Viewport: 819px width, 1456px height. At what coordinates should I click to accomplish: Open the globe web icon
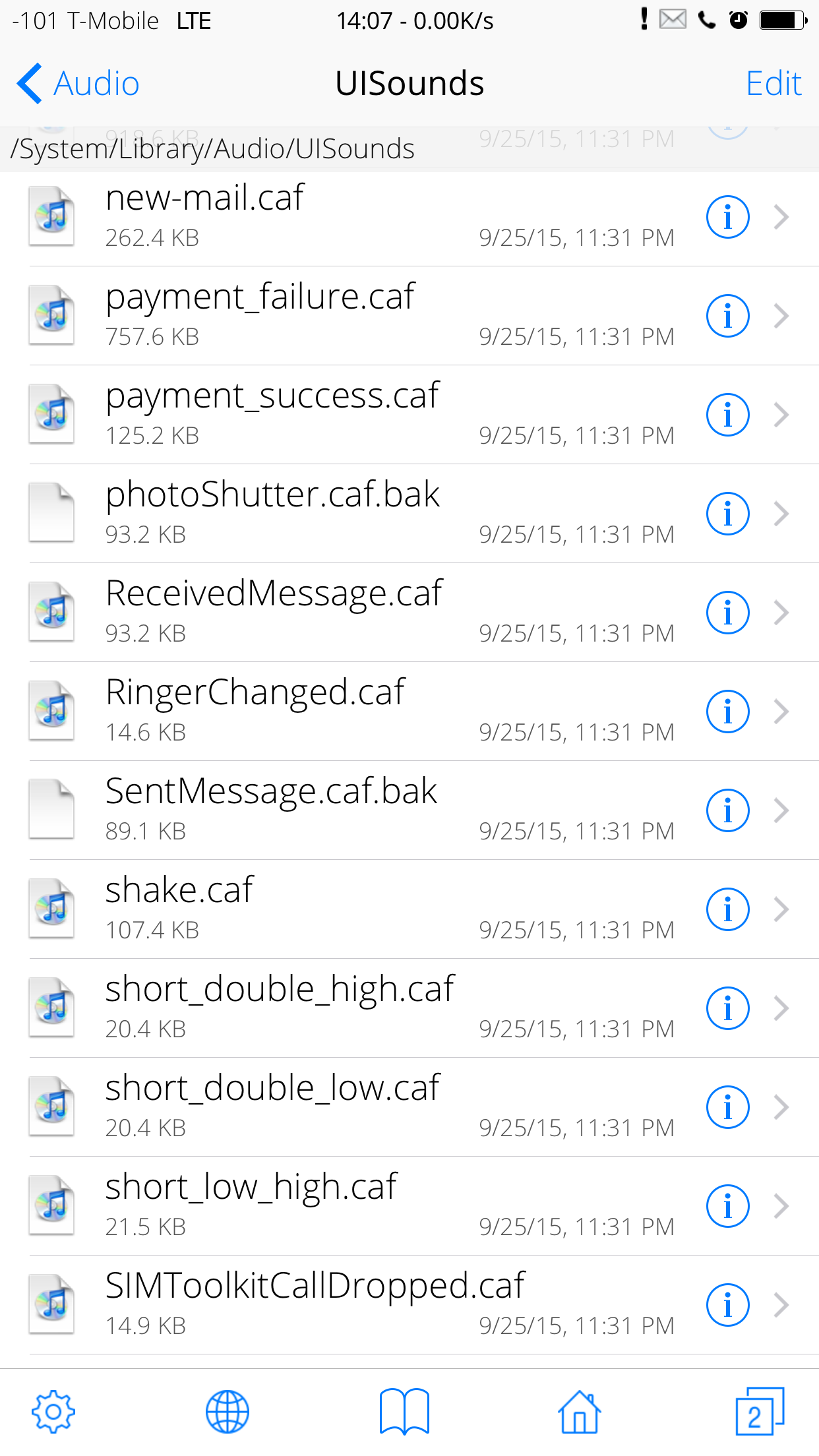pyautogui.click(x=228, y=1412)
